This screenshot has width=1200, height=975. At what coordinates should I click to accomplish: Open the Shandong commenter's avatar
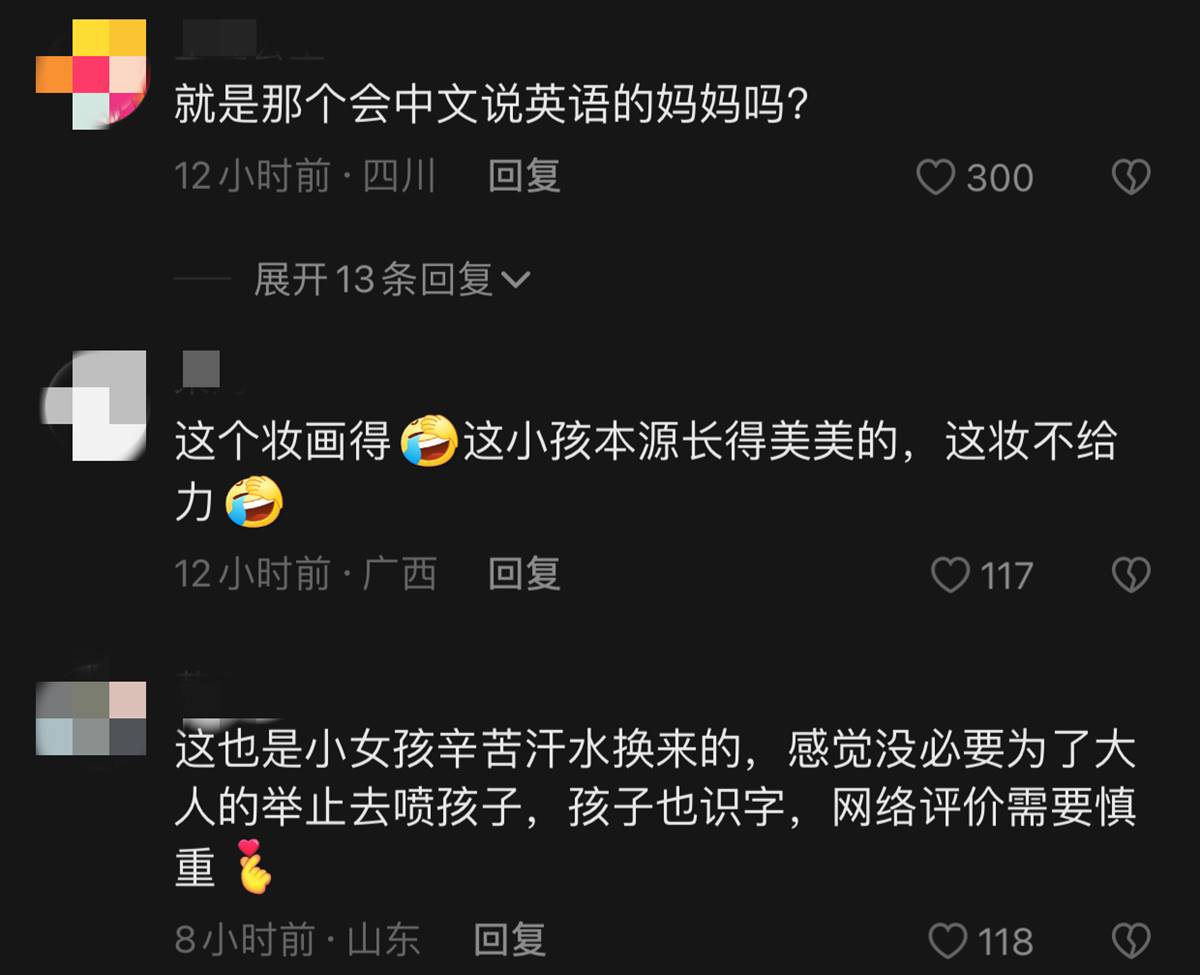coord(92,716)
